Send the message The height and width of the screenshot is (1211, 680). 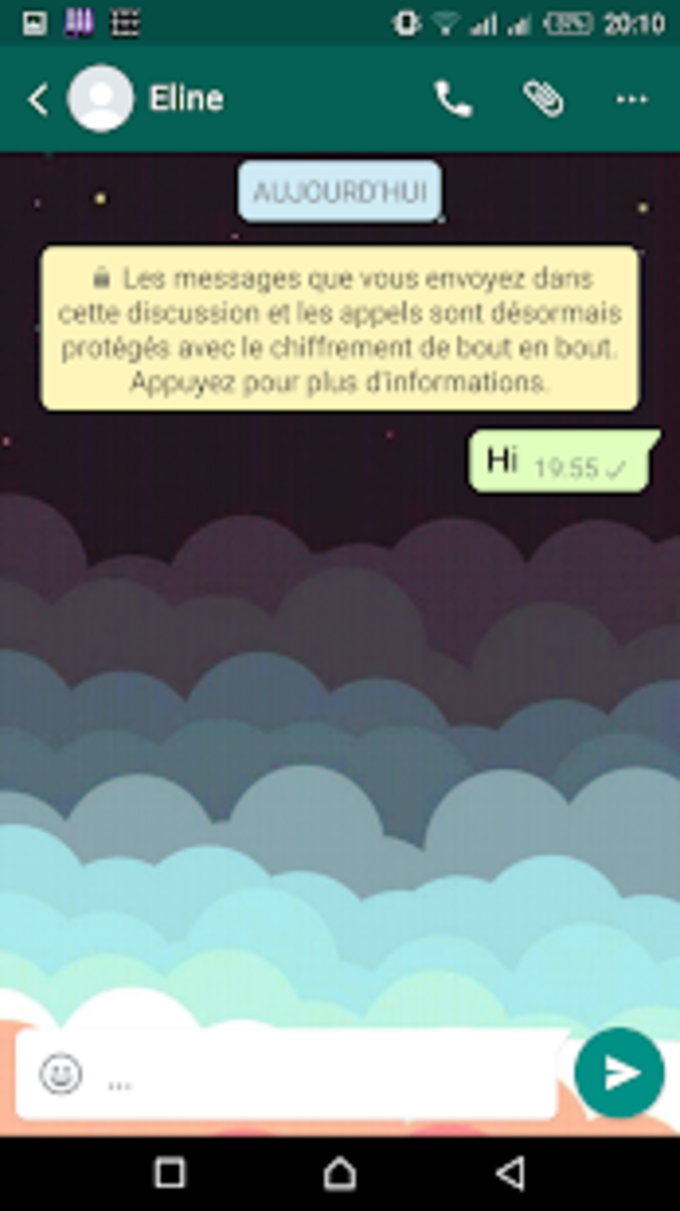tap(619, 1072)
